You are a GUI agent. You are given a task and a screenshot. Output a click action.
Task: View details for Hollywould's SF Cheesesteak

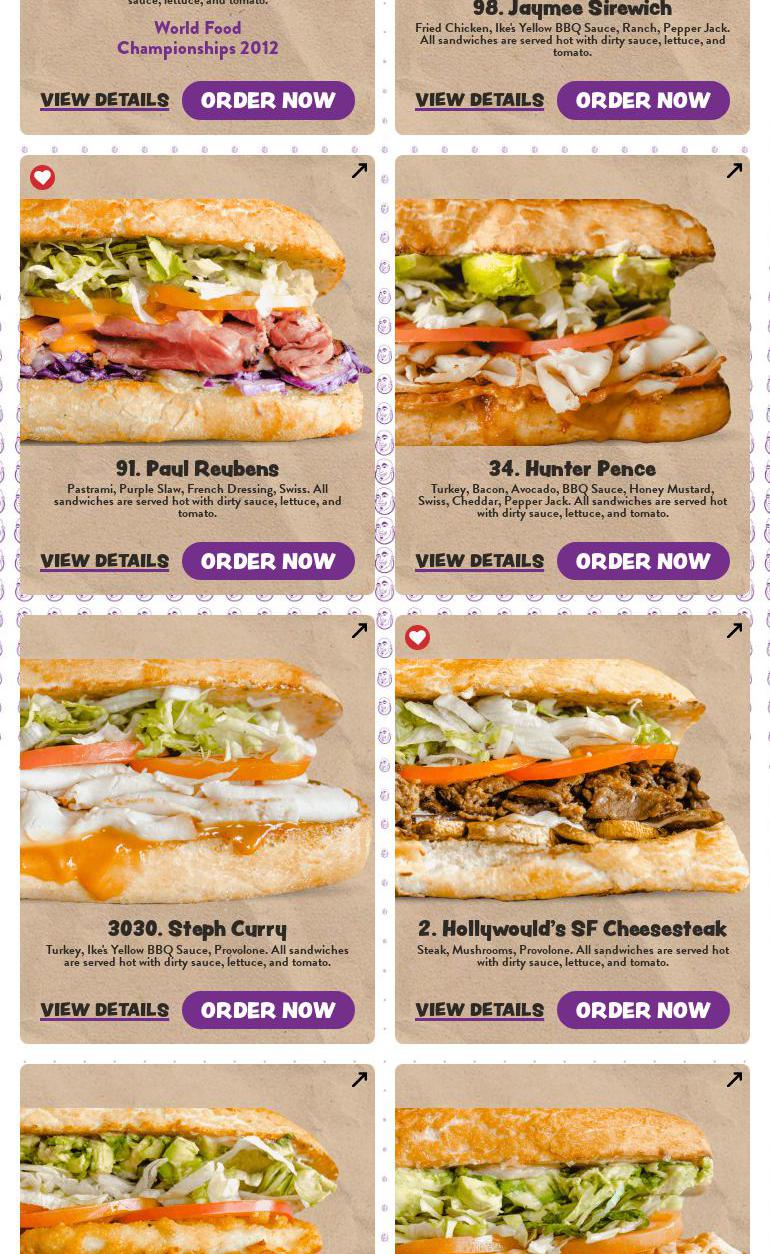click(480, 1010)
